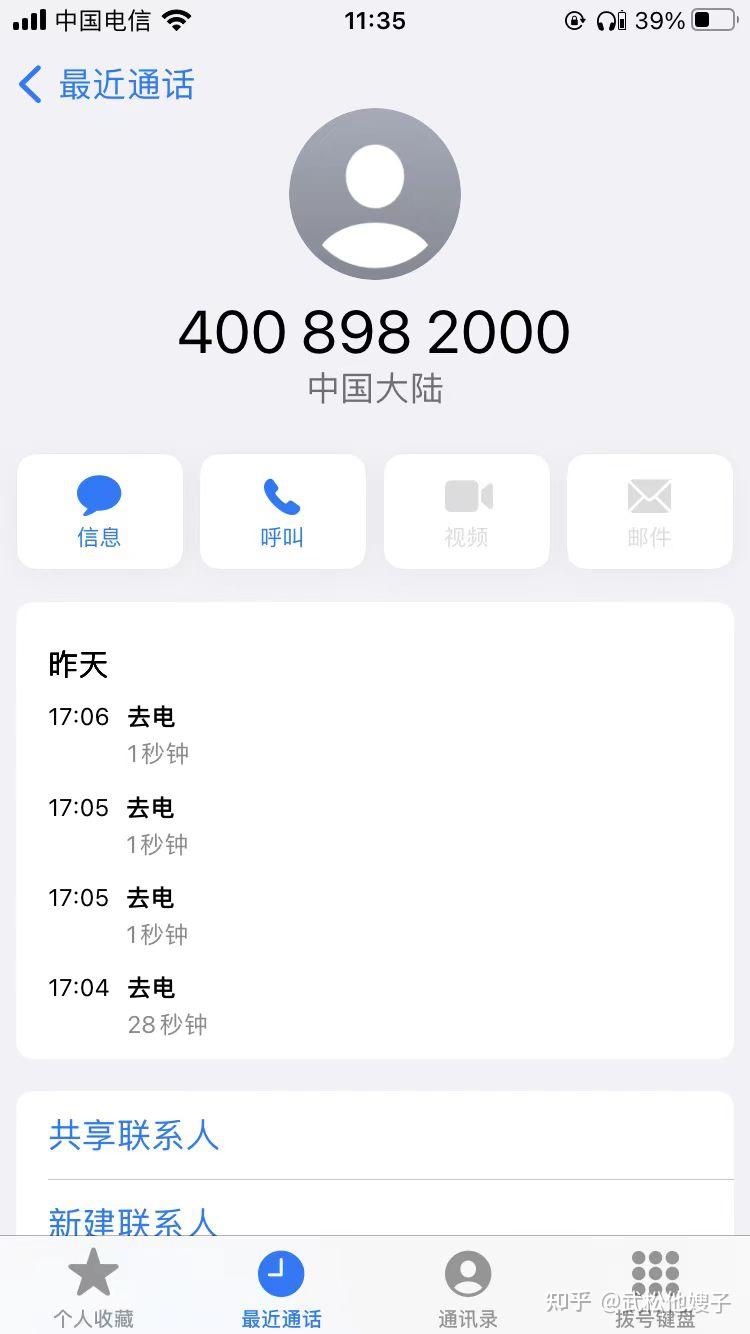Viewport: 750px width, 1334px height.
Task: Select 新建联系人 to create contact
Action: click(x=134, y=1220)
